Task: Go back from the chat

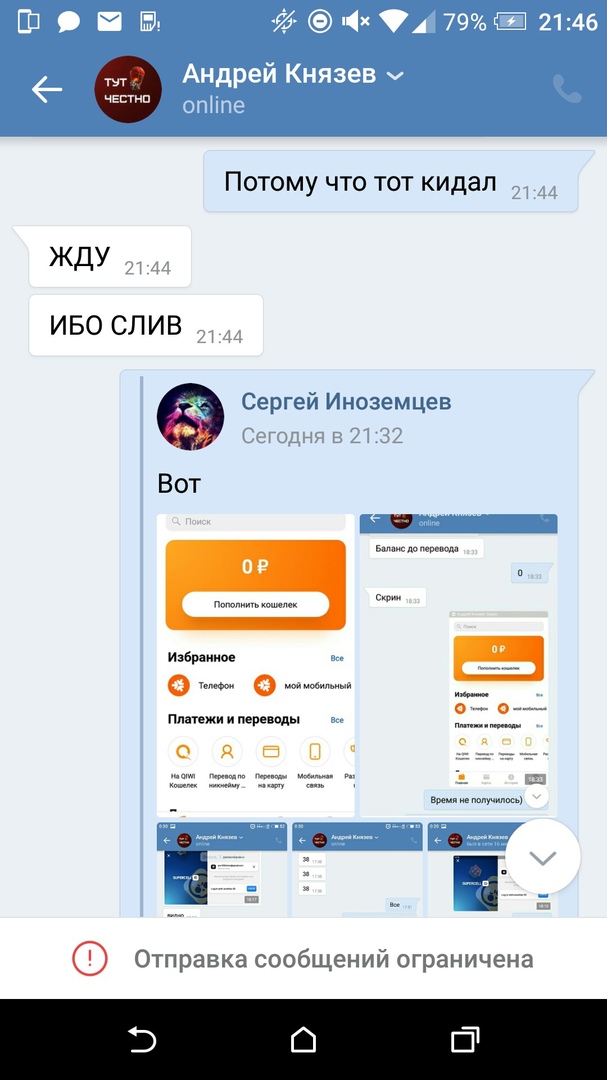Action: pos(47,89)
